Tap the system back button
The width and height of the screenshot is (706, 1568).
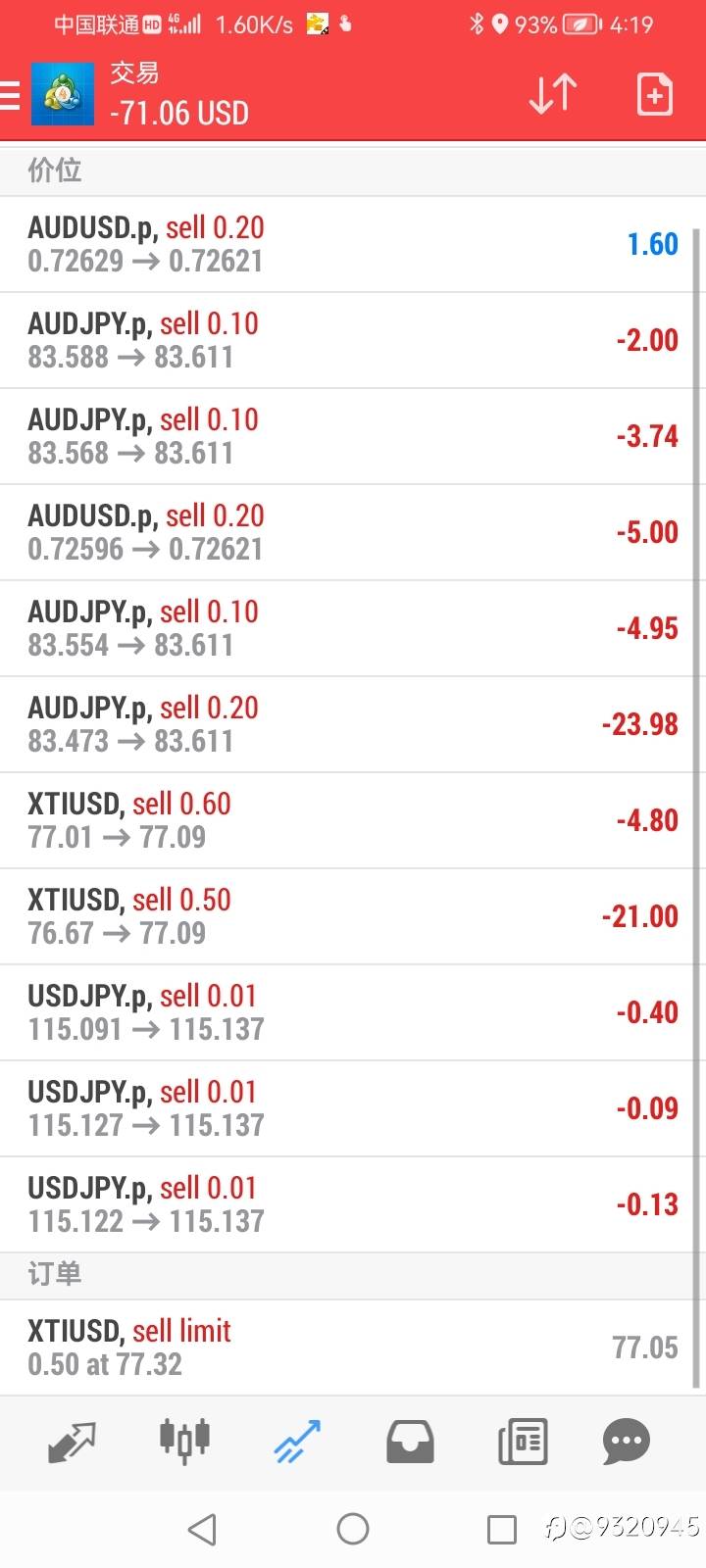point(202,1529)
